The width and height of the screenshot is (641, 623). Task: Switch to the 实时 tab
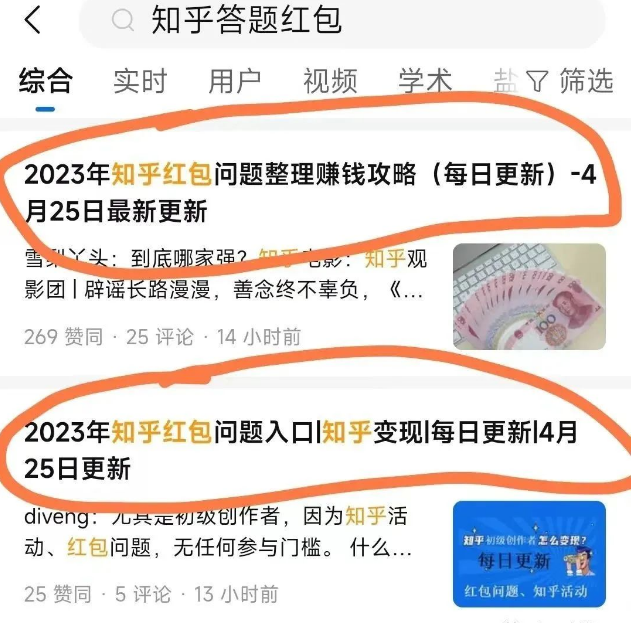click(140, 81)
